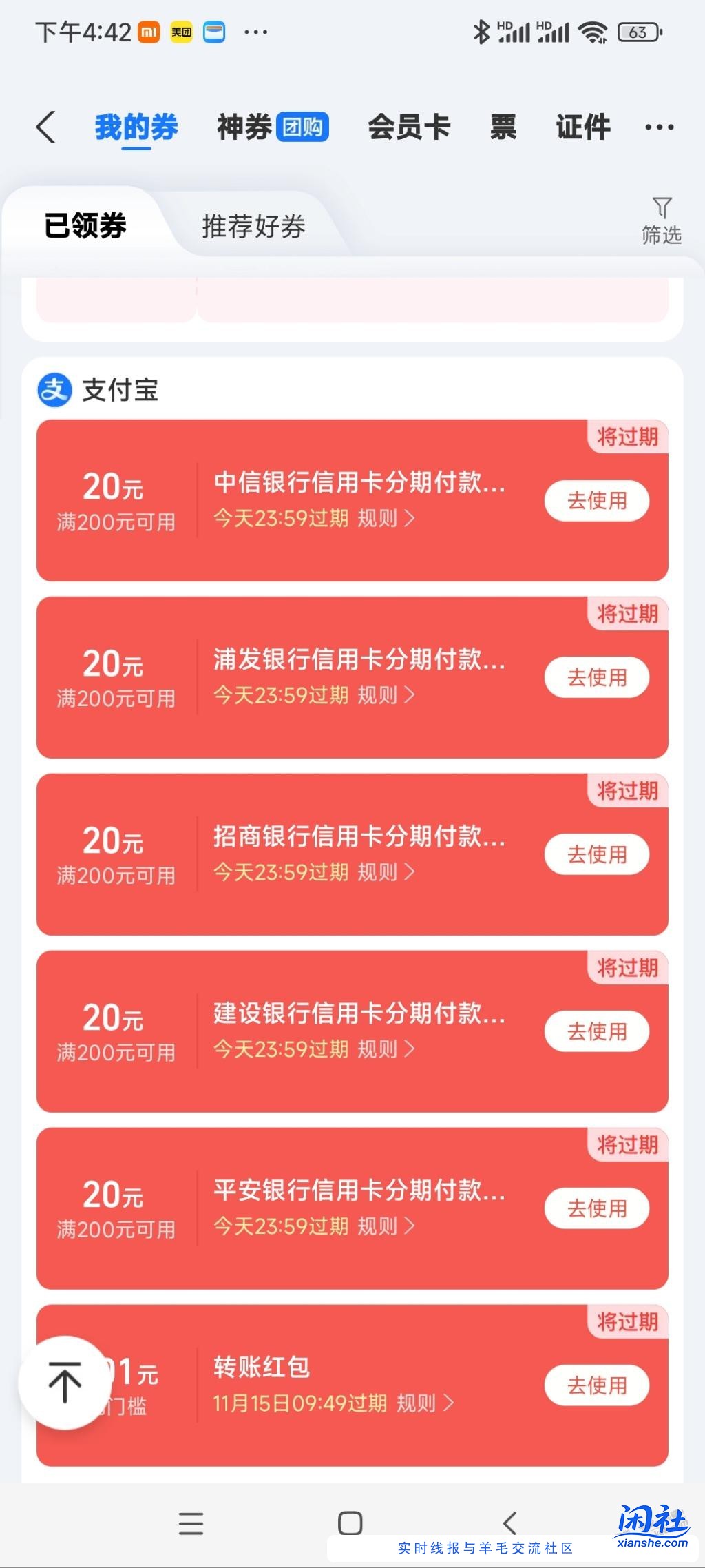
Task: Tap 去使用 on 中信银行 coupon
Action: [x=596, y=501]
